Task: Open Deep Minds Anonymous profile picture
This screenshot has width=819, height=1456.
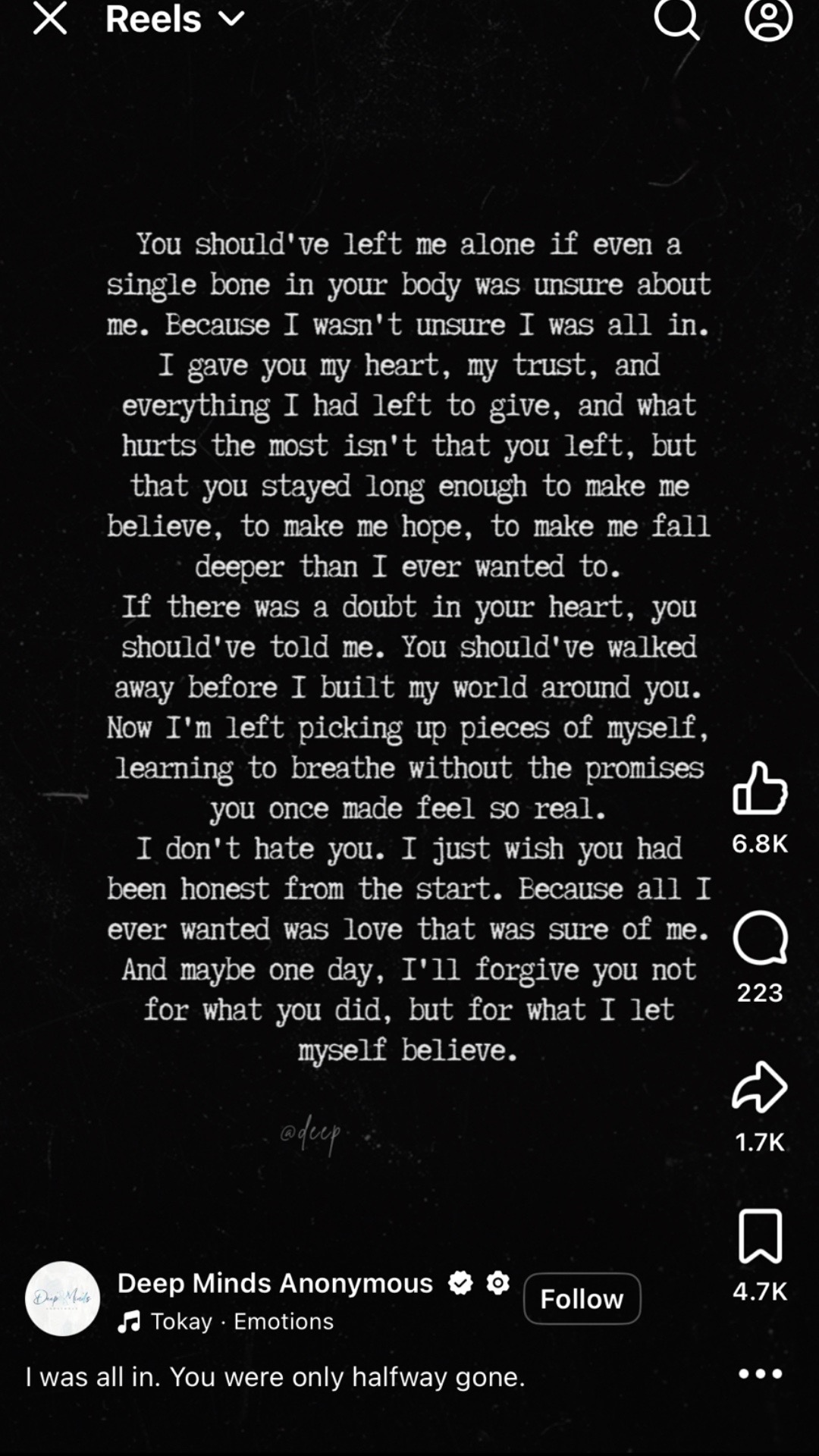Action: pos(62,1298)
